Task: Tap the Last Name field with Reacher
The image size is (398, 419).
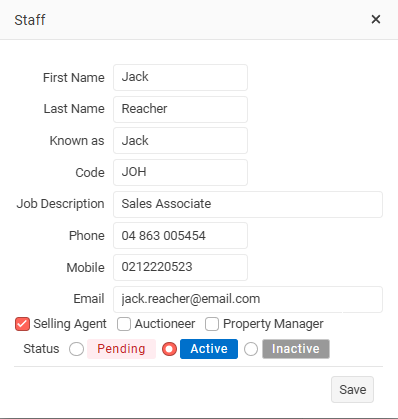Action: (180, 109)
